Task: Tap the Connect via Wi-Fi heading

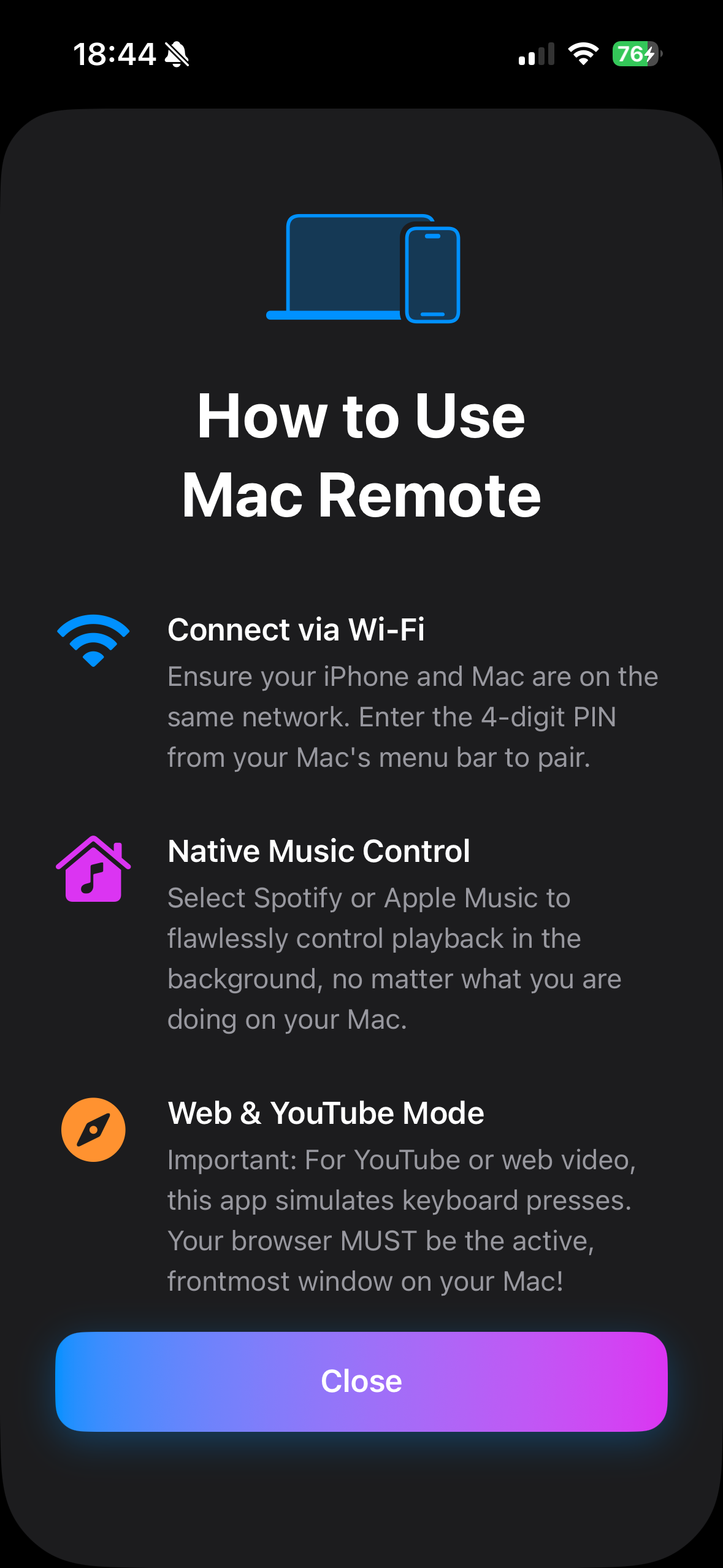Action: tap(298, 629)
